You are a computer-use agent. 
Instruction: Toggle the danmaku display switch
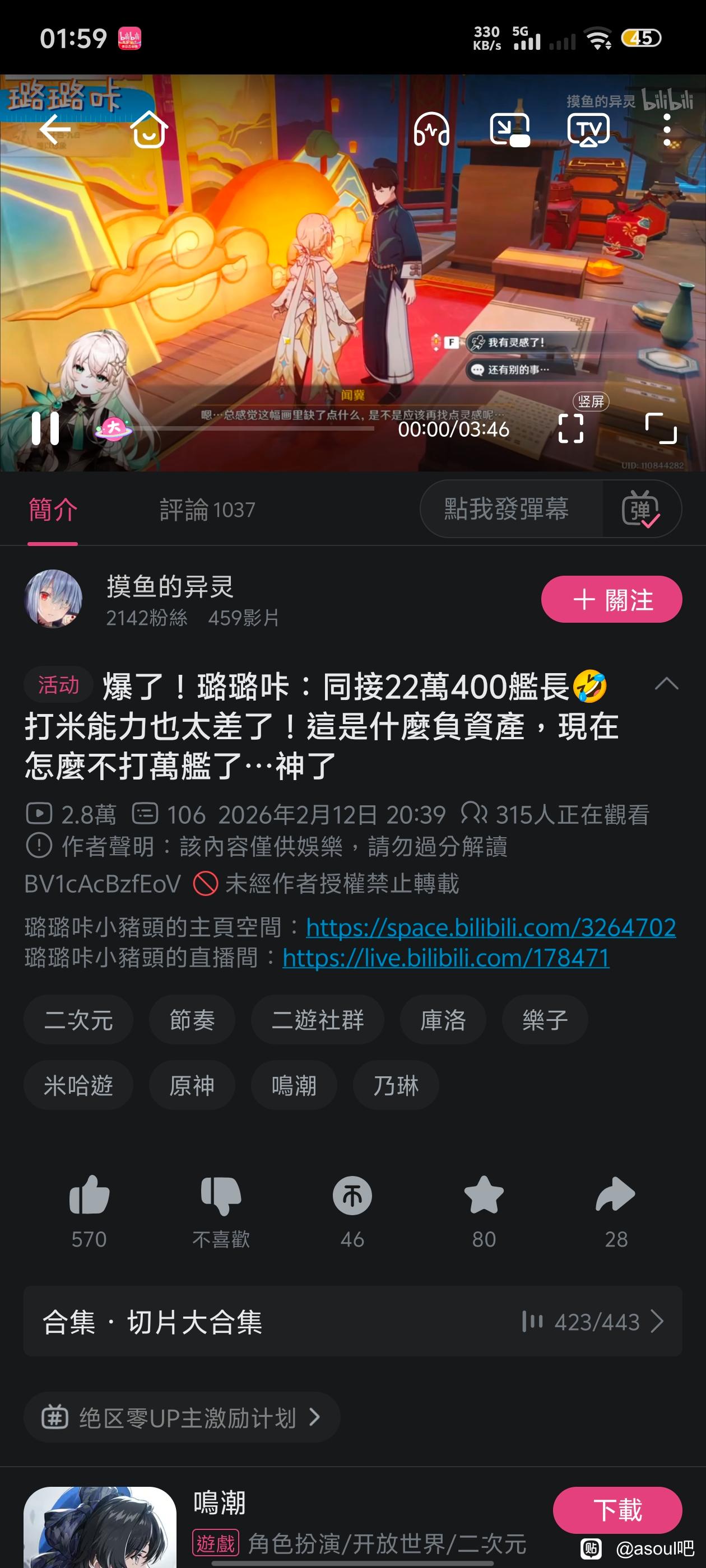pyautogui.click(x=640, y=509)
